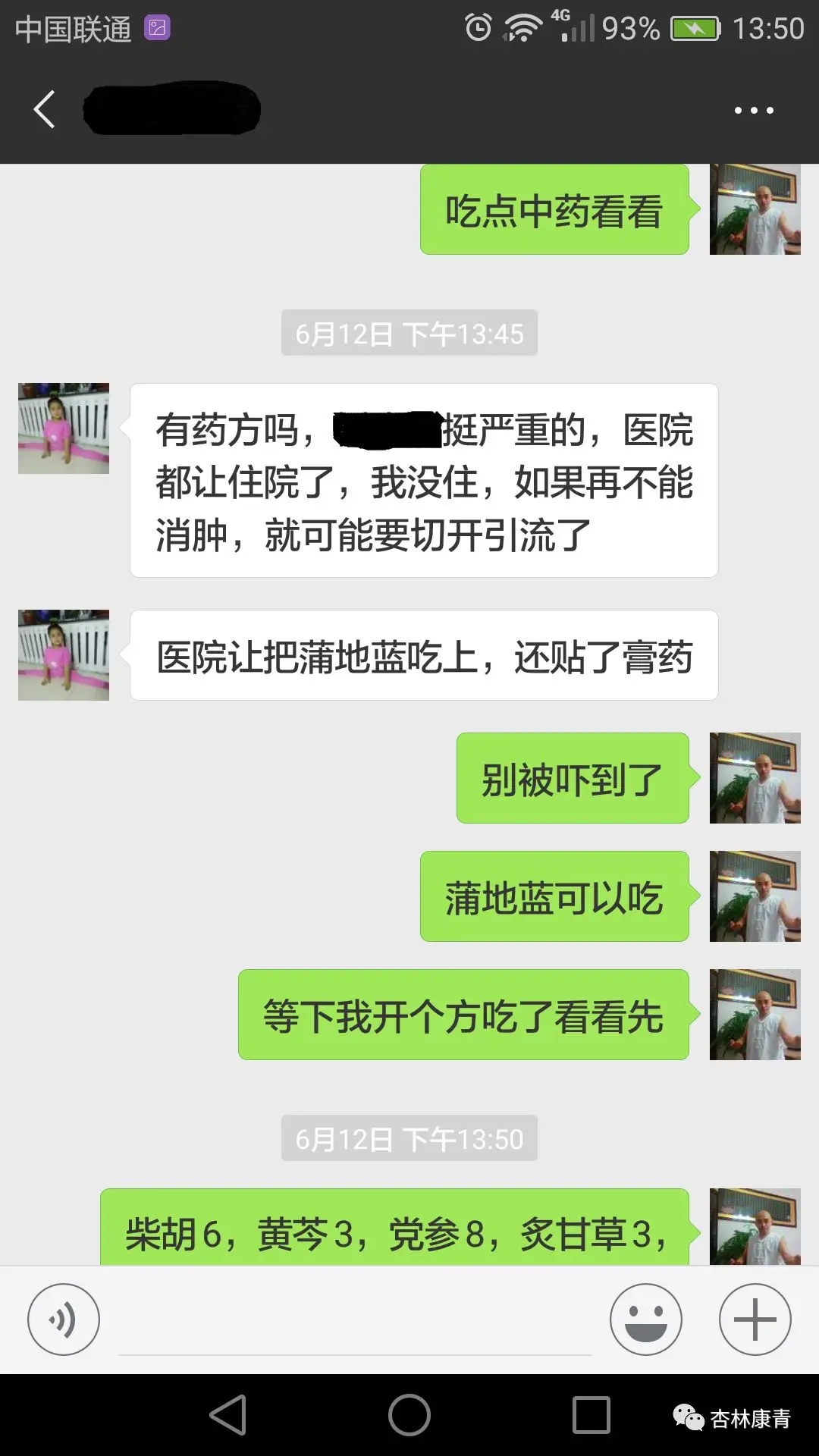Open sender's avatar next to 吃点中药看看

pyautogui.click(x=755, y=210)
